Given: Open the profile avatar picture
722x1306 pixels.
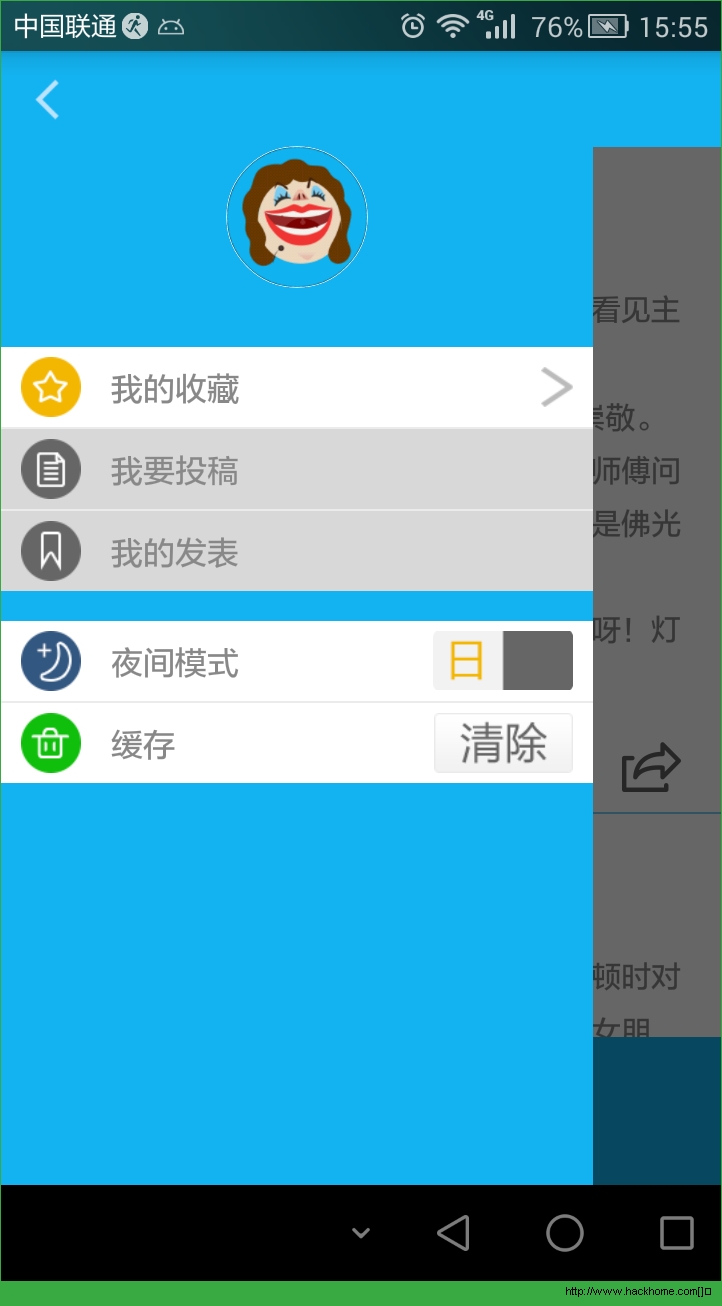Looking at the screenshot, I should (x=297, y=217).
